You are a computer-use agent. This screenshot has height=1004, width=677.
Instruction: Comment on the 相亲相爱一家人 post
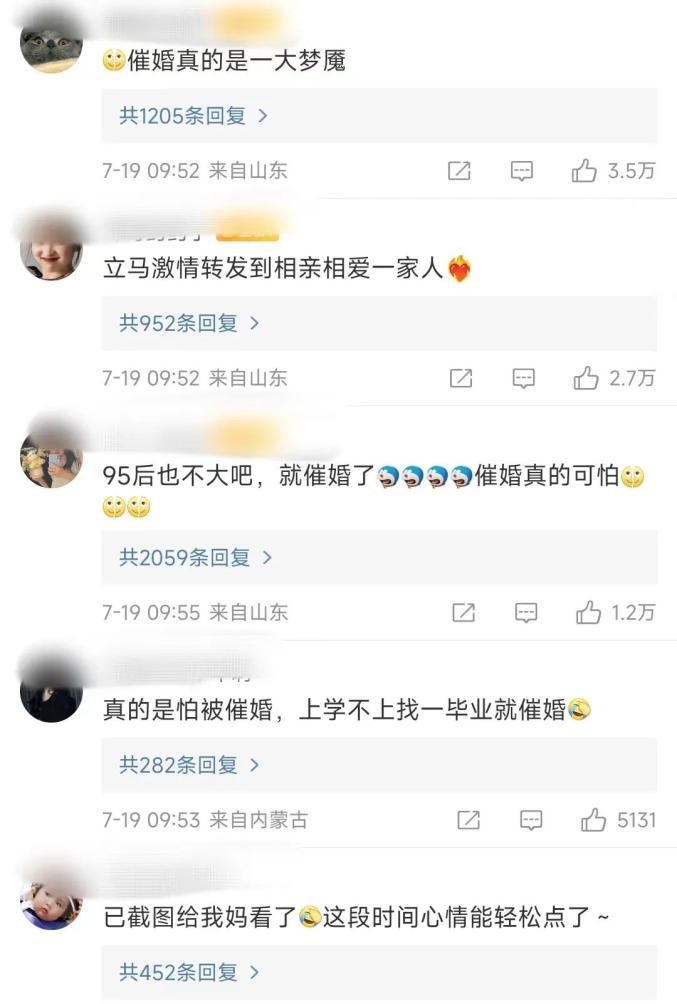pyautogui.click(x=523, y=378)
